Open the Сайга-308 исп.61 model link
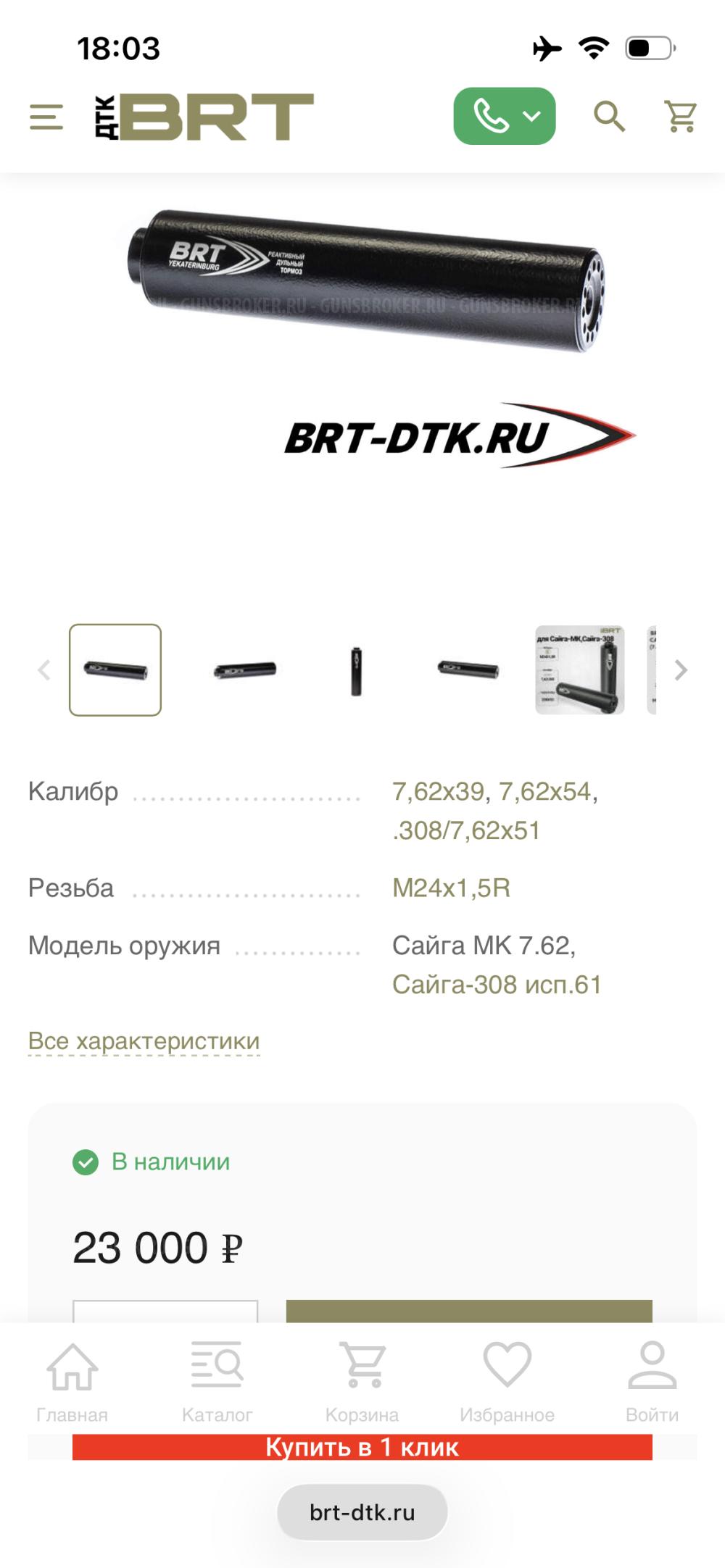The height and width of the screenshot is (1568, 725). coord(496,983)
